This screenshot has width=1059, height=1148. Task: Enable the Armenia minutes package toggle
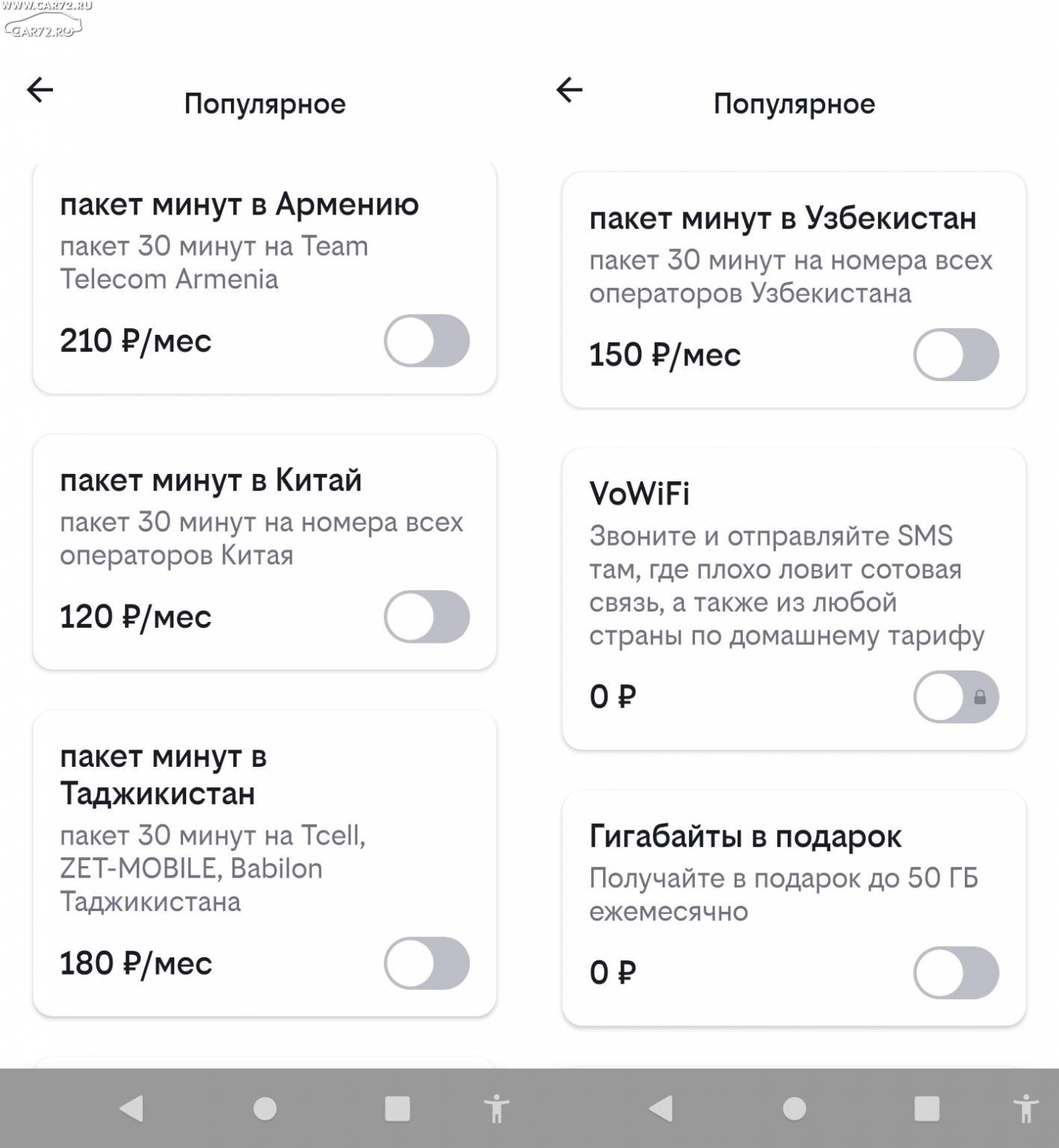427,341
